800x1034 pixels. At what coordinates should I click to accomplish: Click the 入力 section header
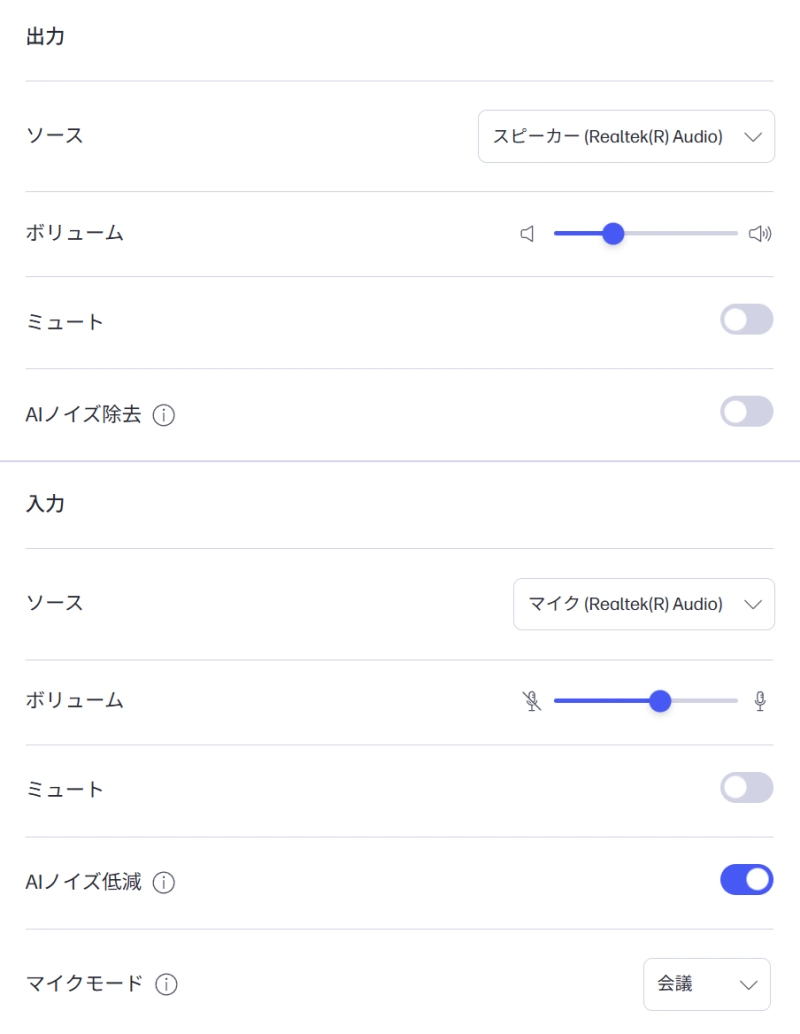point(45,504)
